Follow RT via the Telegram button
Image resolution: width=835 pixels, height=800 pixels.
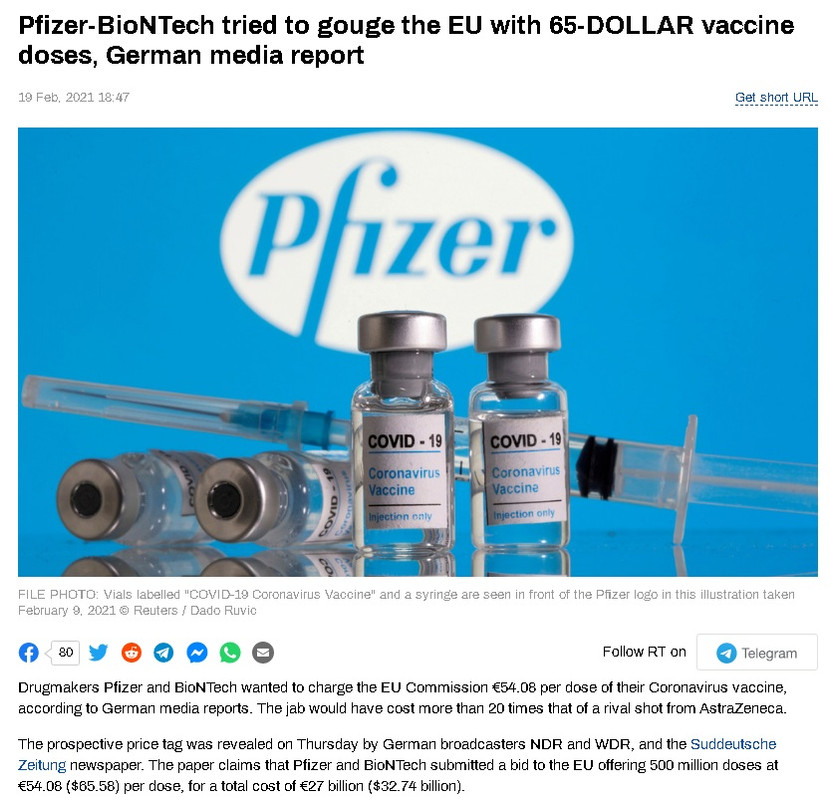757,653
